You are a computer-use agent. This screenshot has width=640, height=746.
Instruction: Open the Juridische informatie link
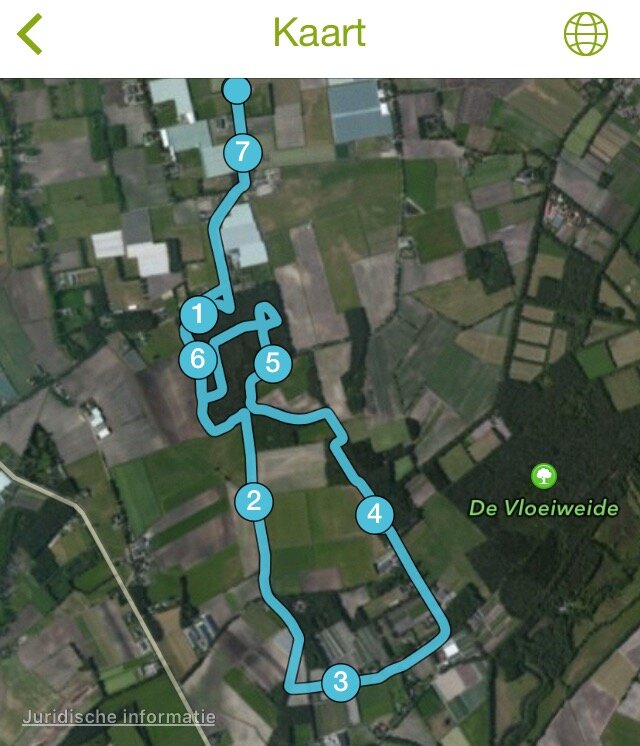[x=118, y=717]
